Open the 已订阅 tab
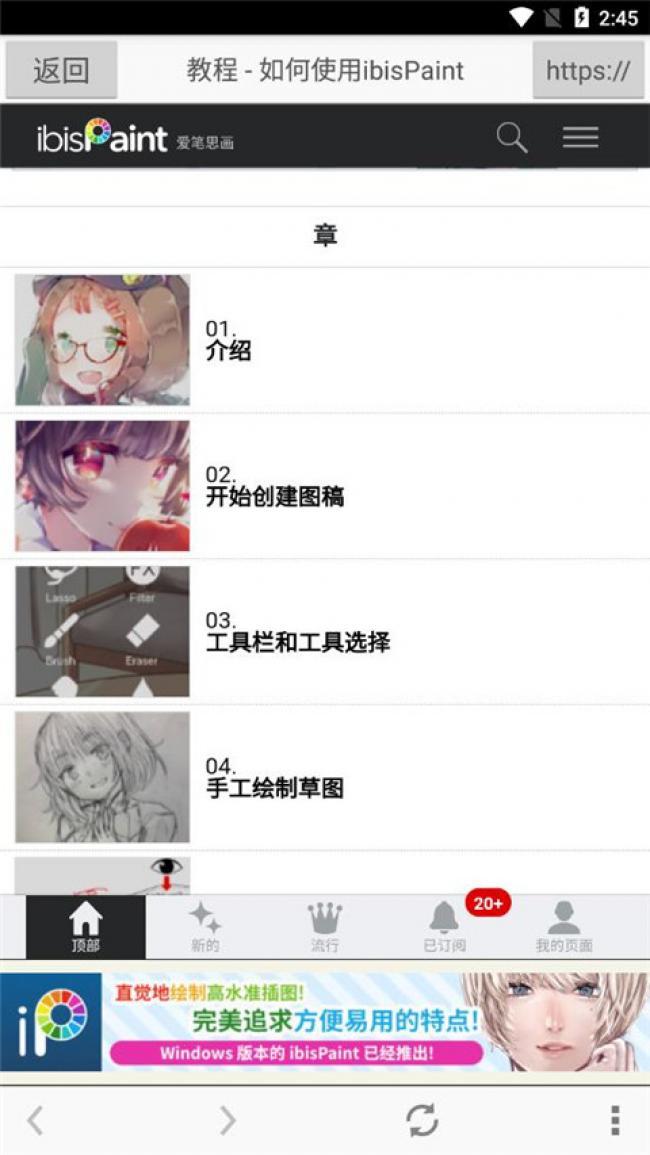 point(444,927)
